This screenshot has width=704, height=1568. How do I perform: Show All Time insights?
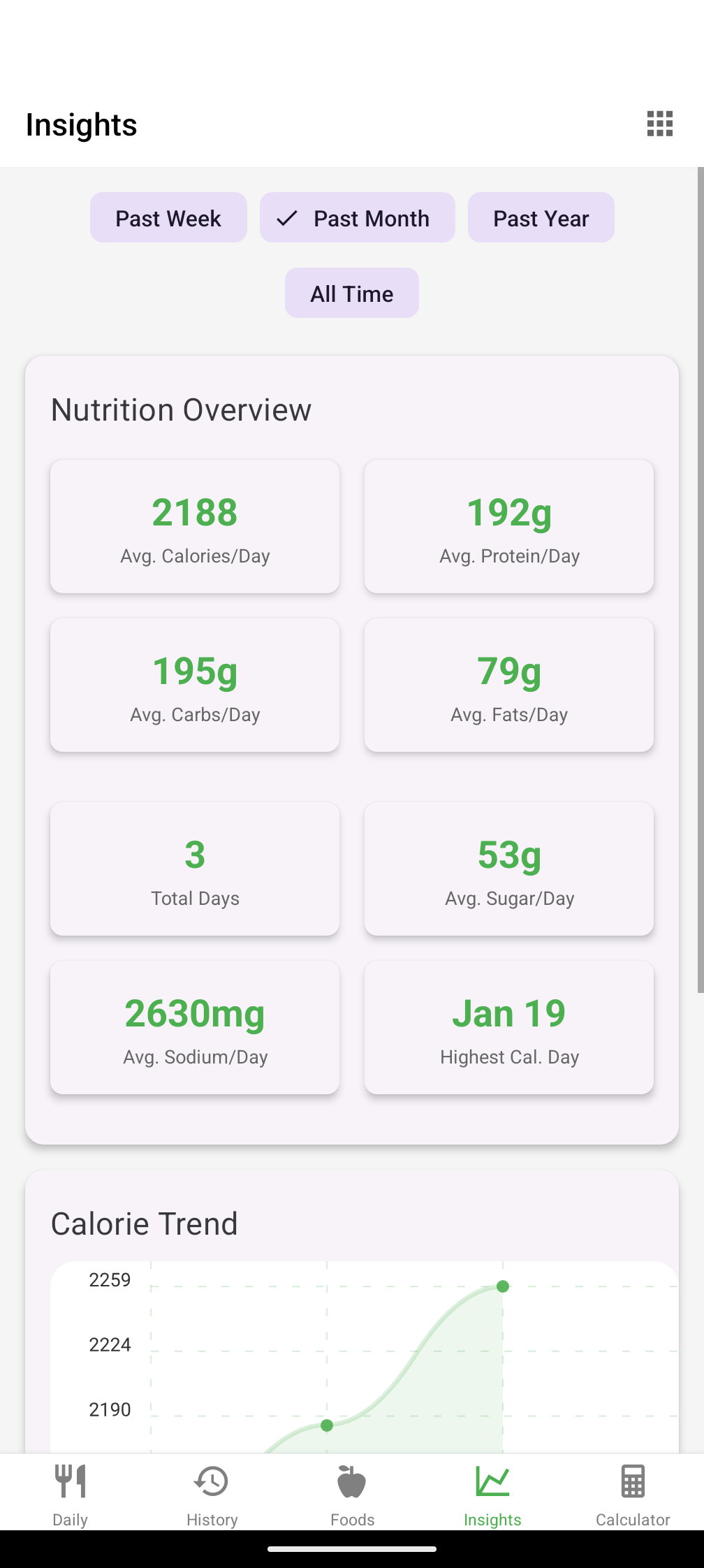point(352,293)
